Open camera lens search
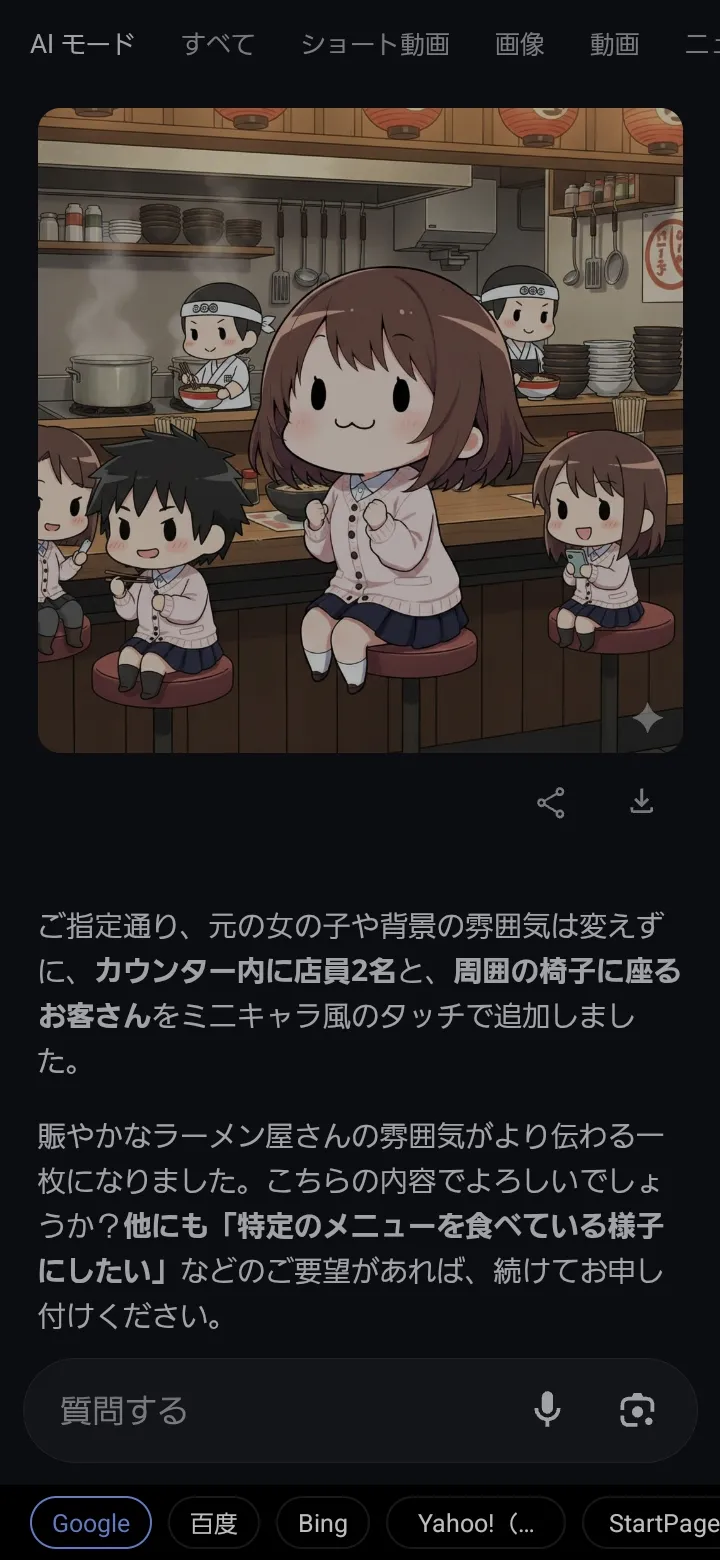Screen dimensions: 720x1560 [x=637, y=1411]
